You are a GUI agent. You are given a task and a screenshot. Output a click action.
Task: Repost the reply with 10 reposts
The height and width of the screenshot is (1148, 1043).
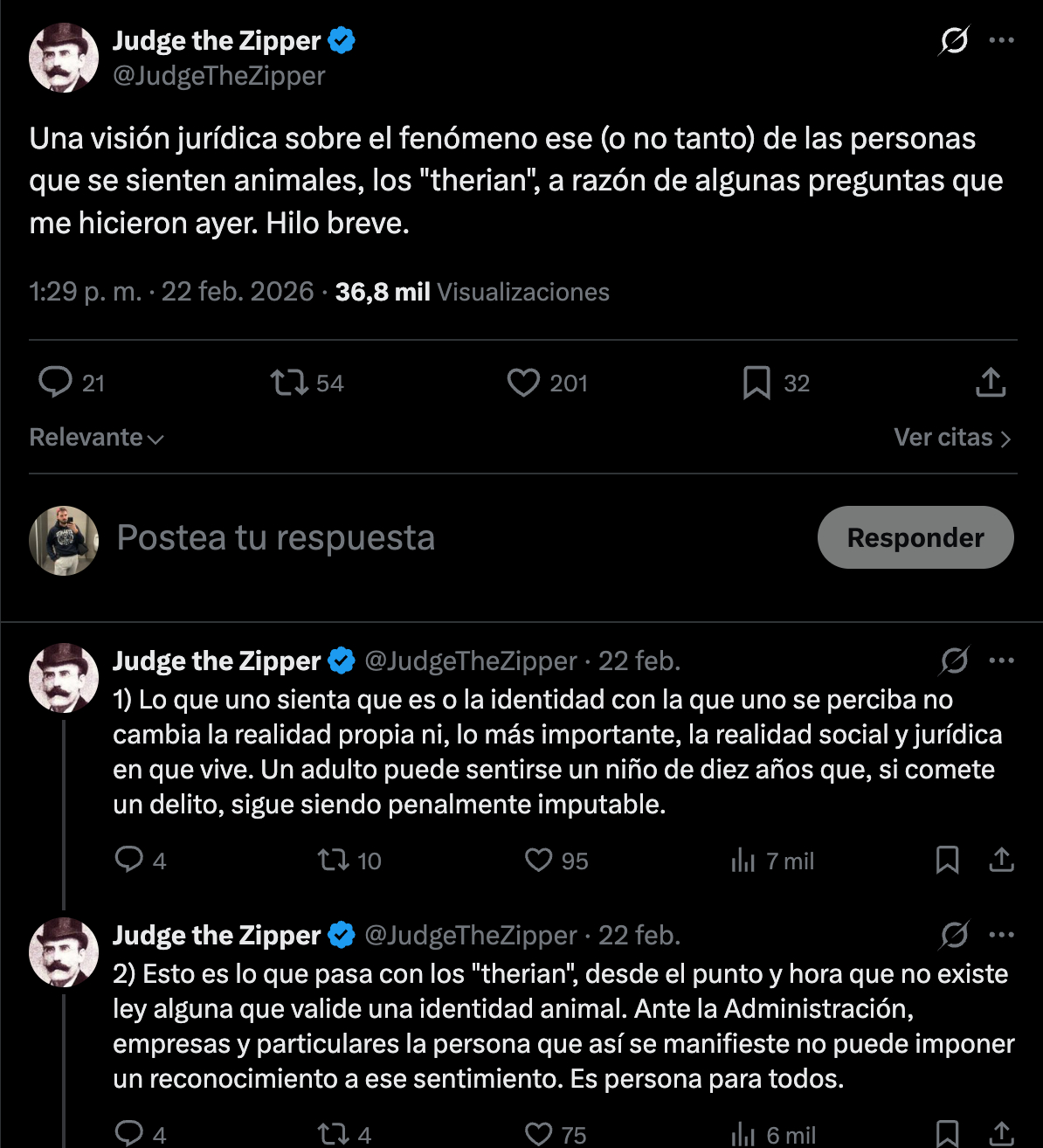coord(334,861)
